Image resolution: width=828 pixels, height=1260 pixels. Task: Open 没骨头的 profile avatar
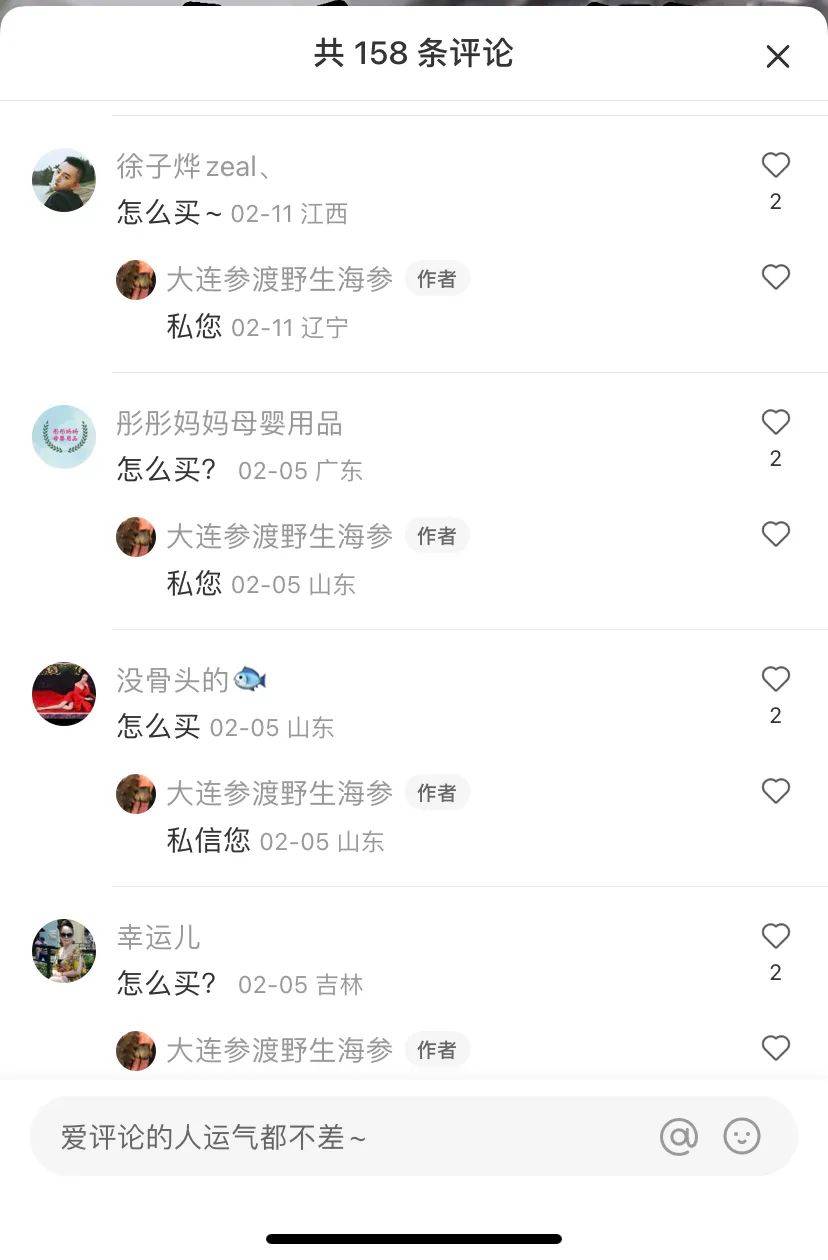click(x=64, y=693)
